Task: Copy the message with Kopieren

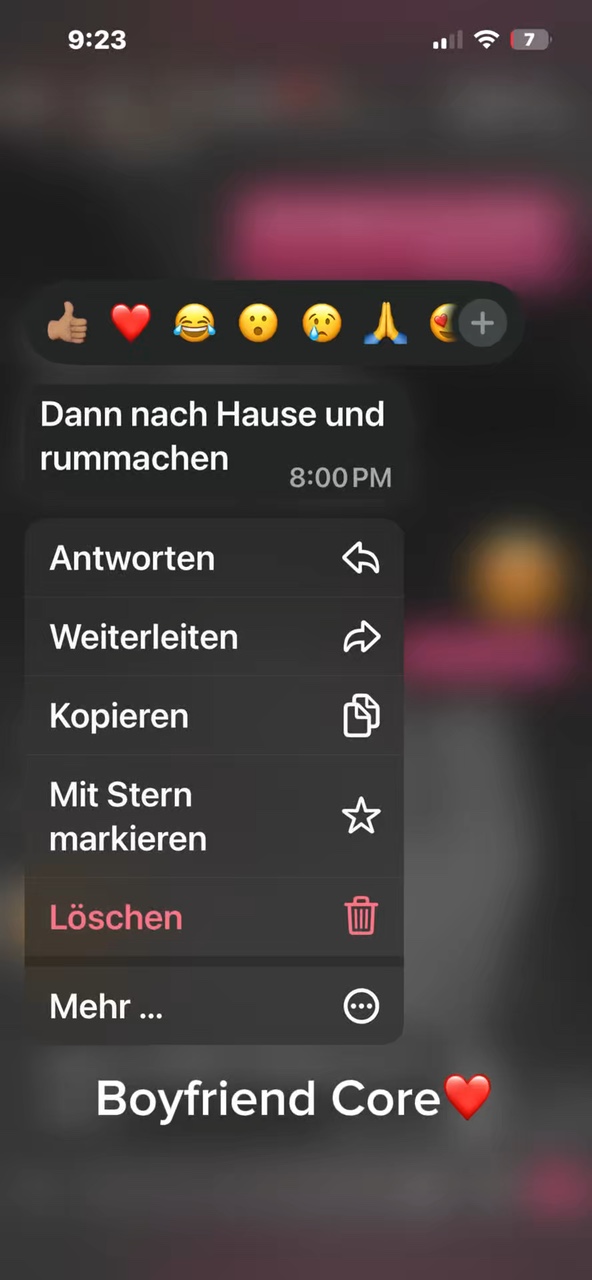Action: [x=214, y=716]
